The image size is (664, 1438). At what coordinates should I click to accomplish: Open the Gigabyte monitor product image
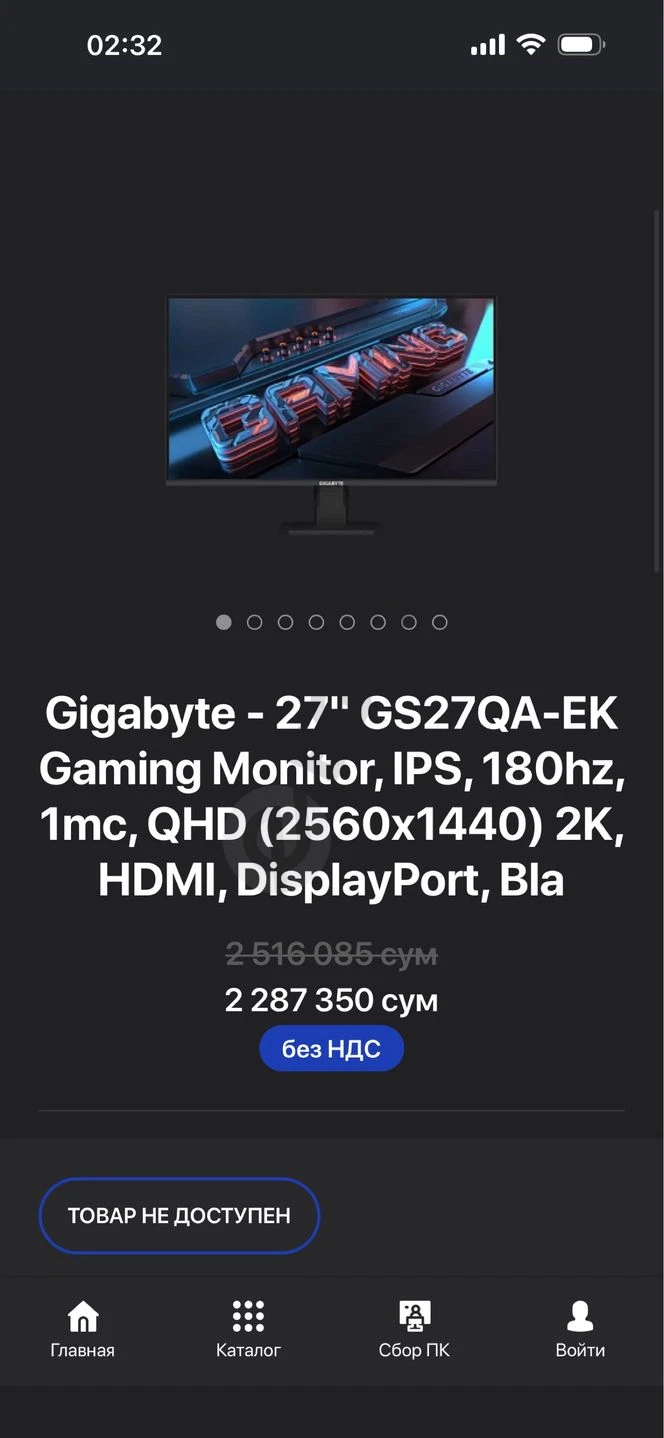[x=331, y=415]
